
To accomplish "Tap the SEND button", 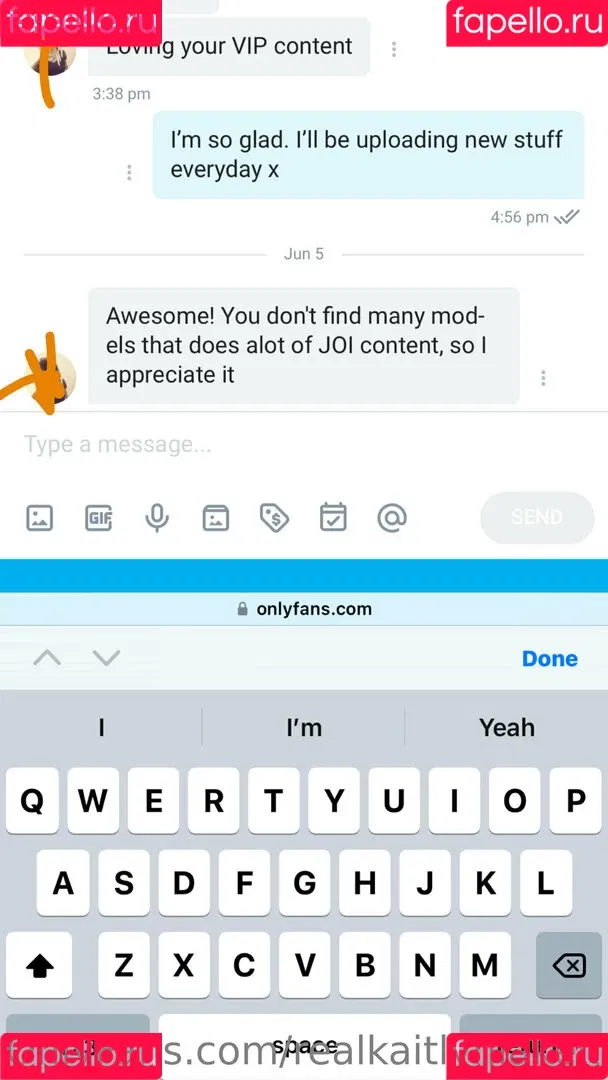I will click(537, 517).
